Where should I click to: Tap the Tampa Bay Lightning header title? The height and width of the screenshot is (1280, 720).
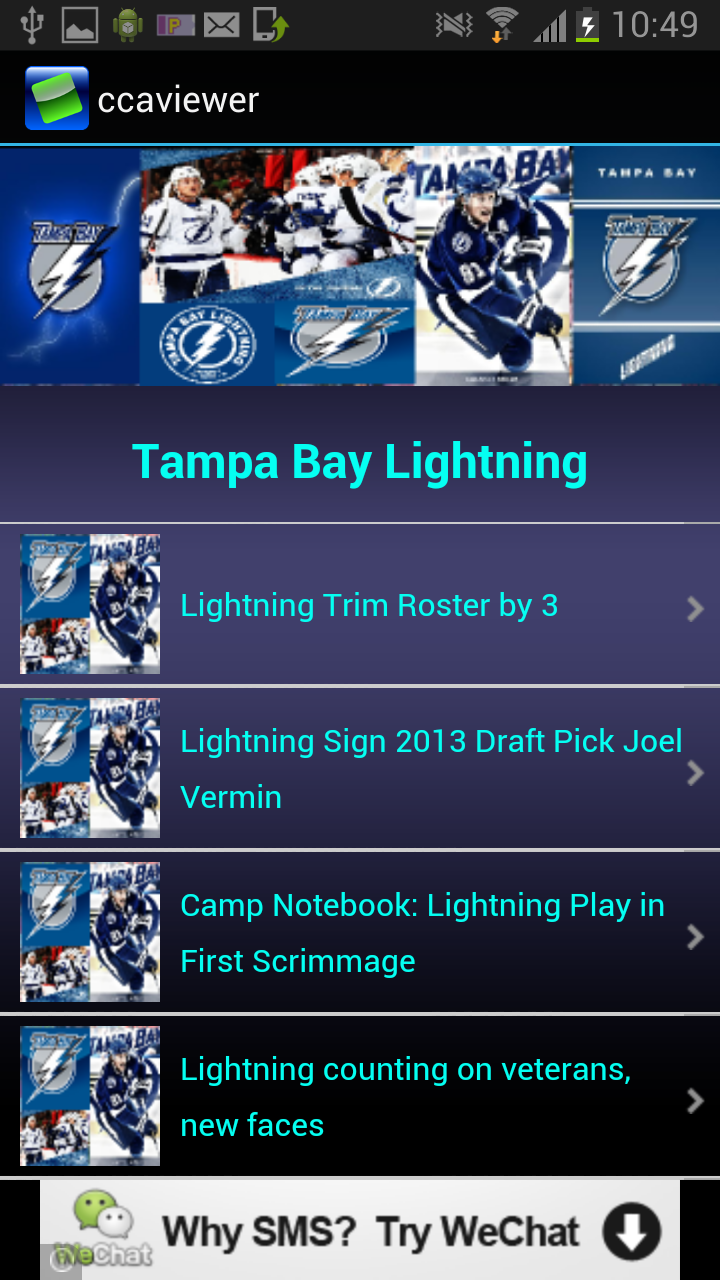coord(360,461)
